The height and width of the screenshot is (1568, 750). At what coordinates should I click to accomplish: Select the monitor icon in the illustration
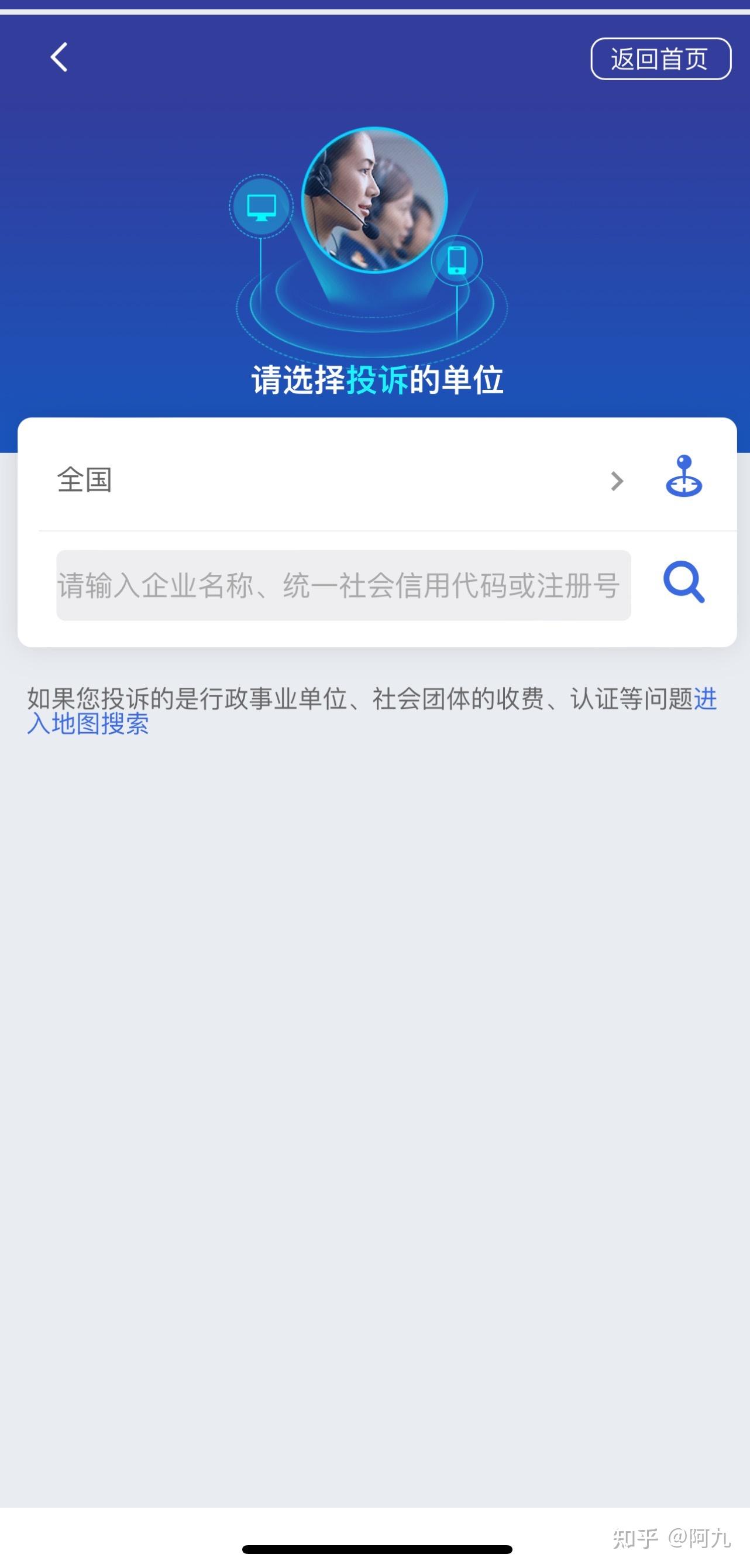coord(262,207)
